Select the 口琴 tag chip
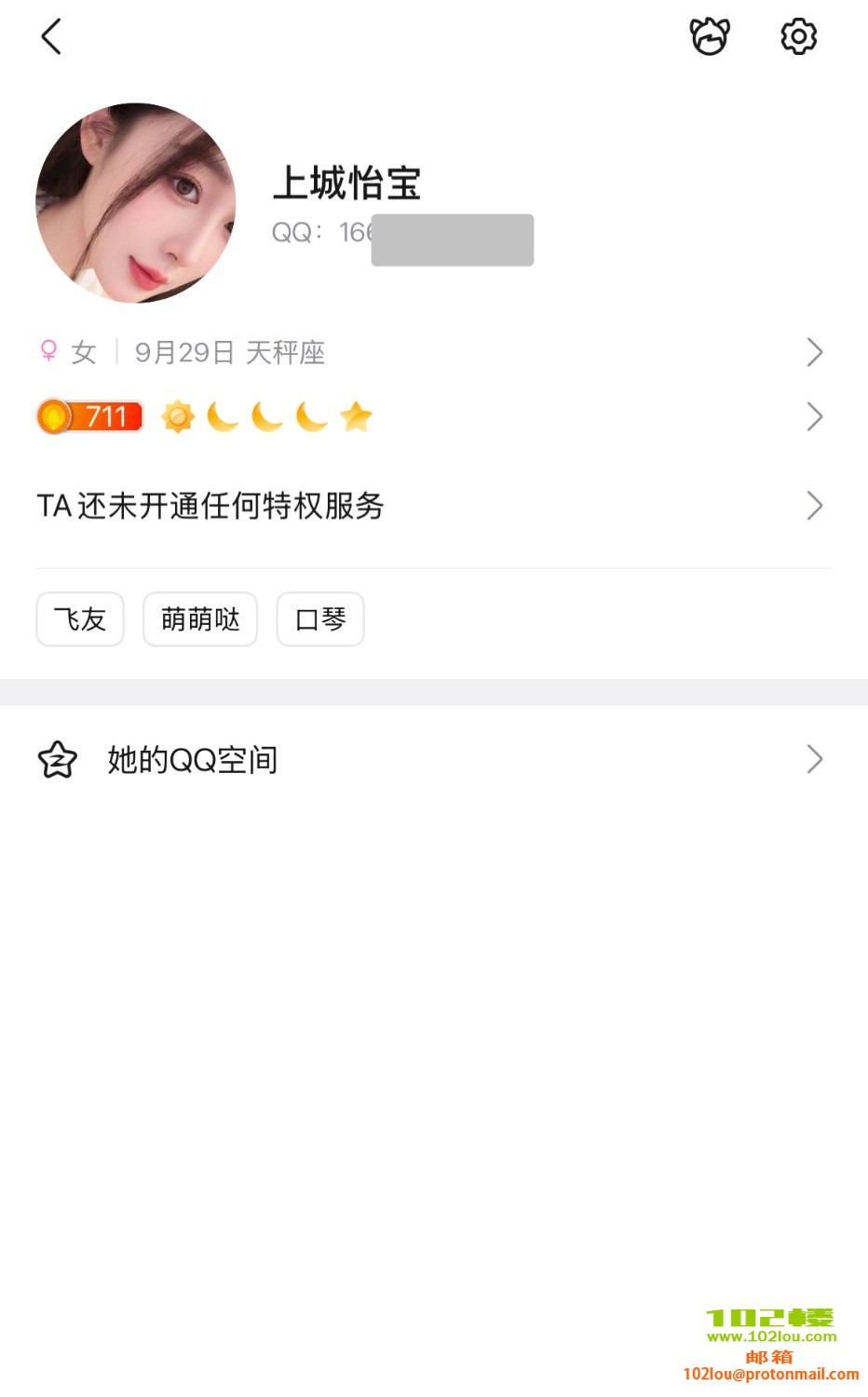 [320, 619]
